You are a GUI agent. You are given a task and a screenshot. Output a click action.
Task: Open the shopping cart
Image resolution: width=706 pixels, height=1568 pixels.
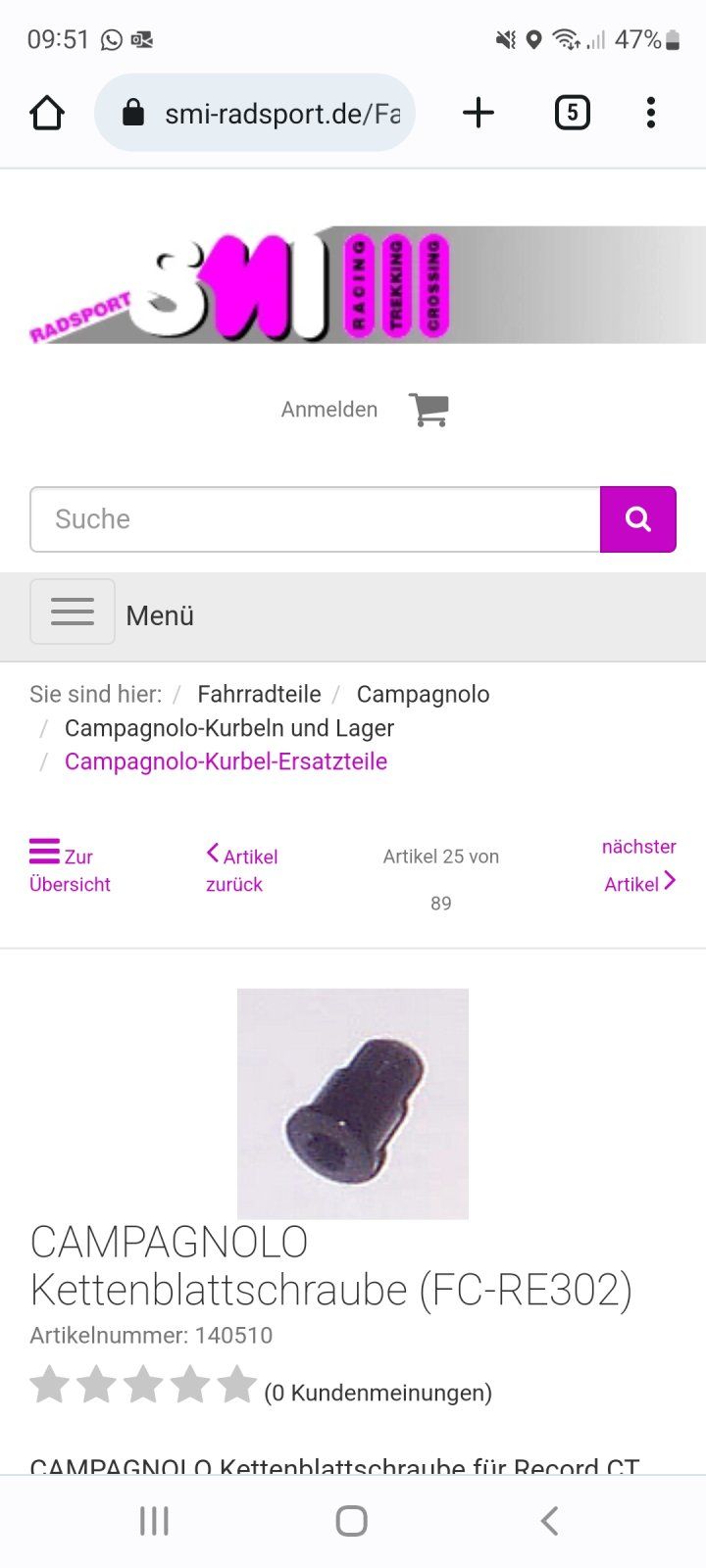click(429, 410)
